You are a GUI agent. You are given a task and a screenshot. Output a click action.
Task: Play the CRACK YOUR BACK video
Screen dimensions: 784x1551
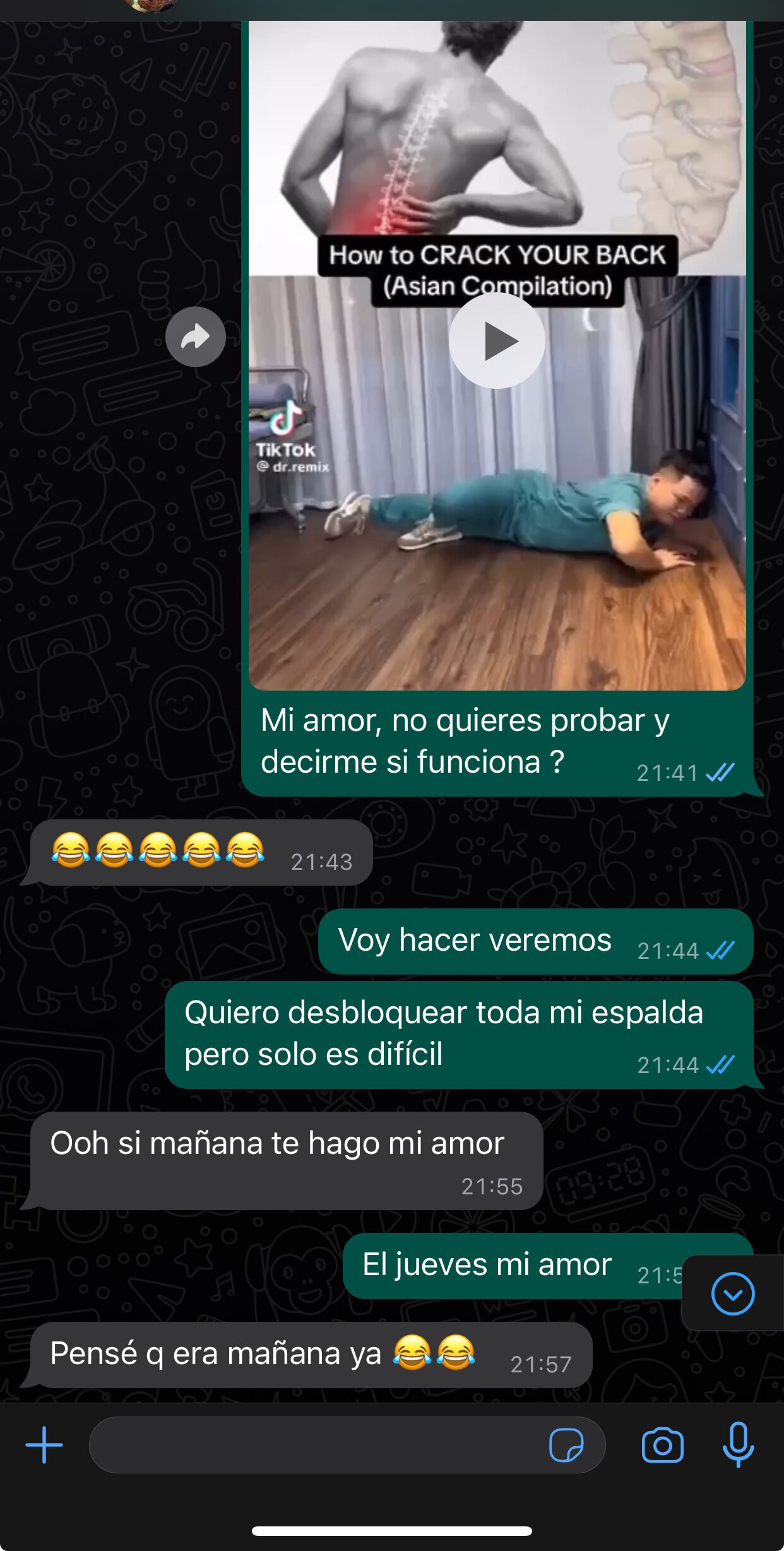point(497,341)
